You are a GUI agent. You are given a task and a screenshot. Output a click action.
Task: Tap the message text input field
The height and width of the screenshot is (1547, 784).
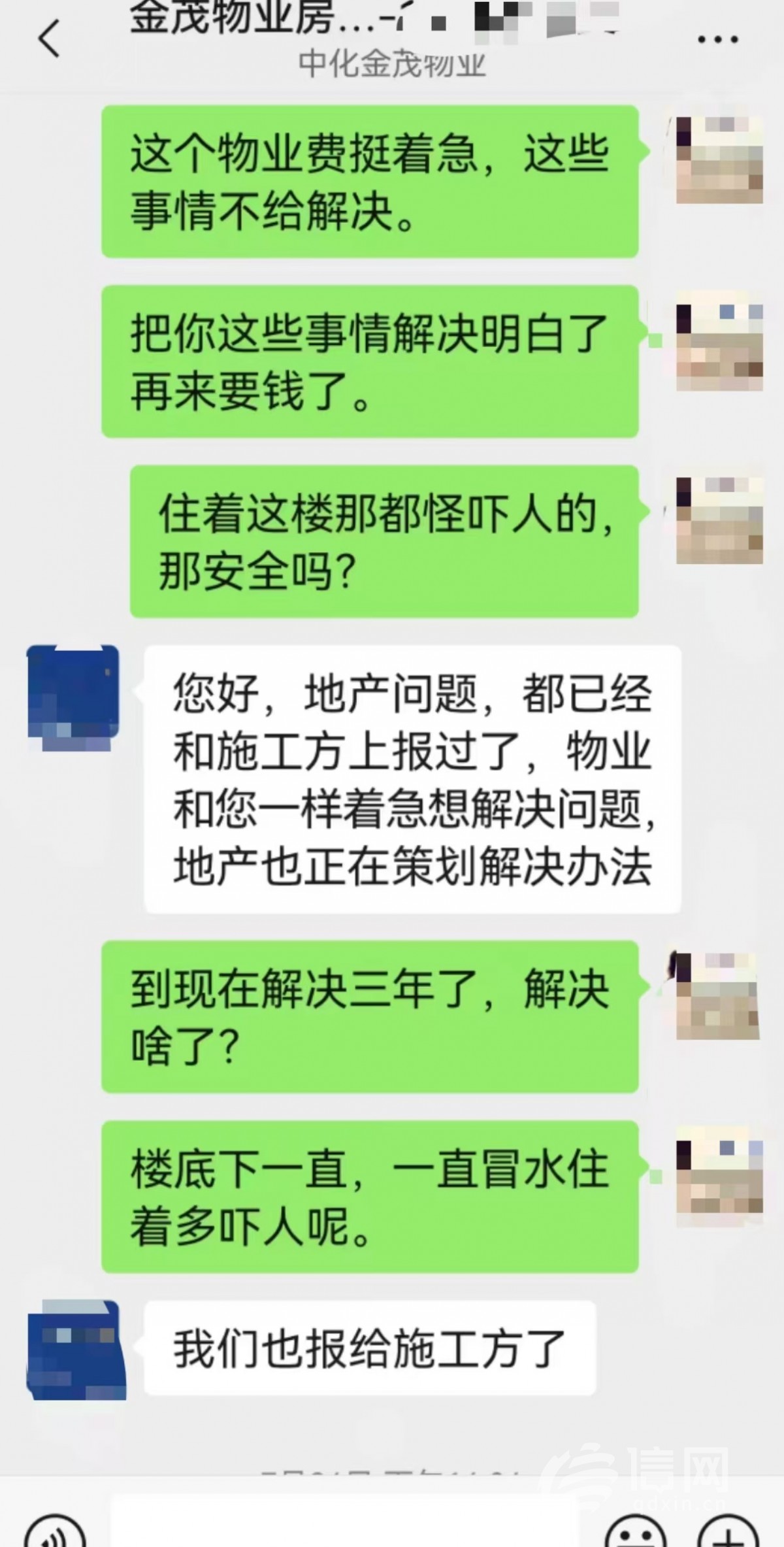pos(346,1526)
